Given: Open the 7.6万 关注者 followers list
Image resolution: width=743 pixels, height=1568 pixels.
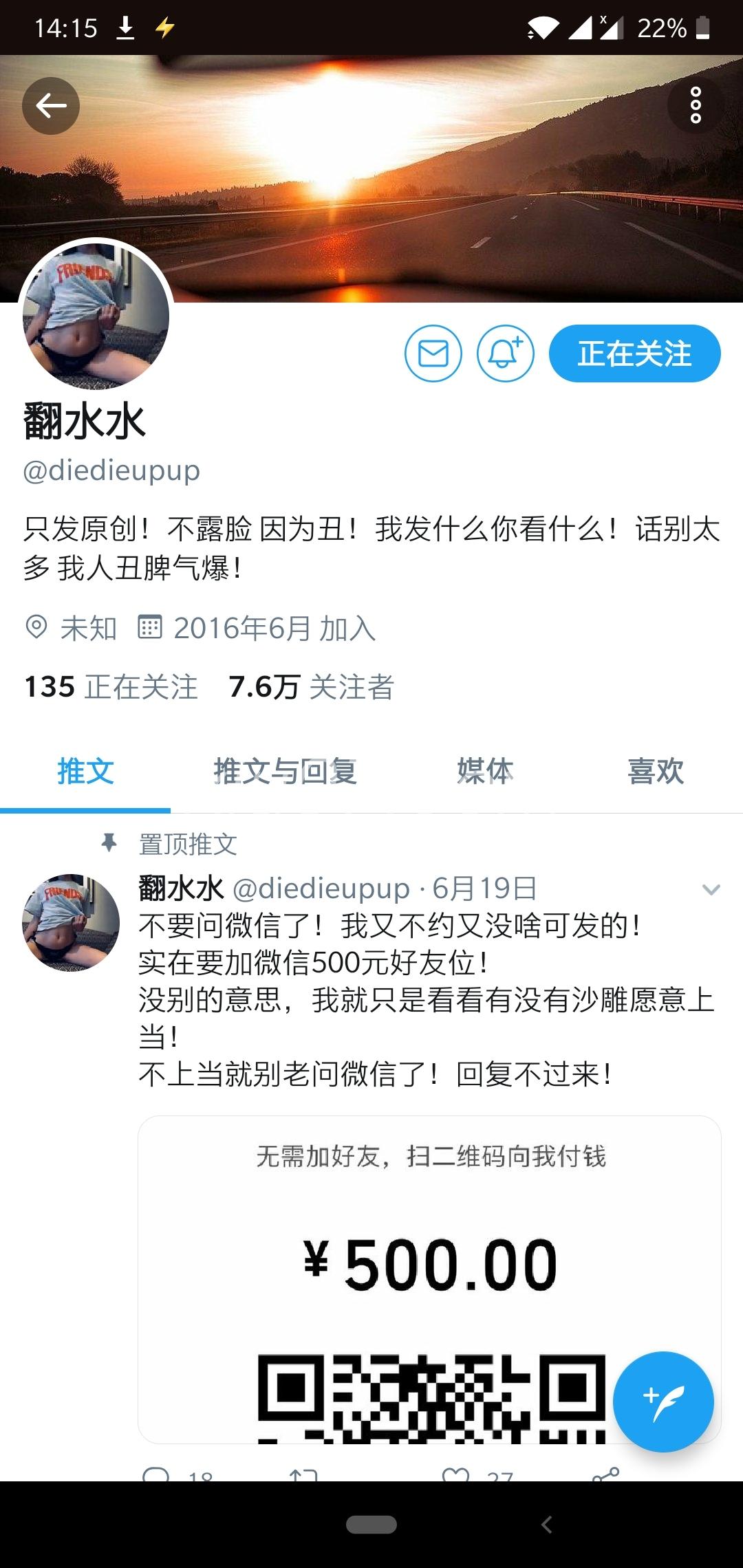Looking at the screenshot, I should click(311, 686).
